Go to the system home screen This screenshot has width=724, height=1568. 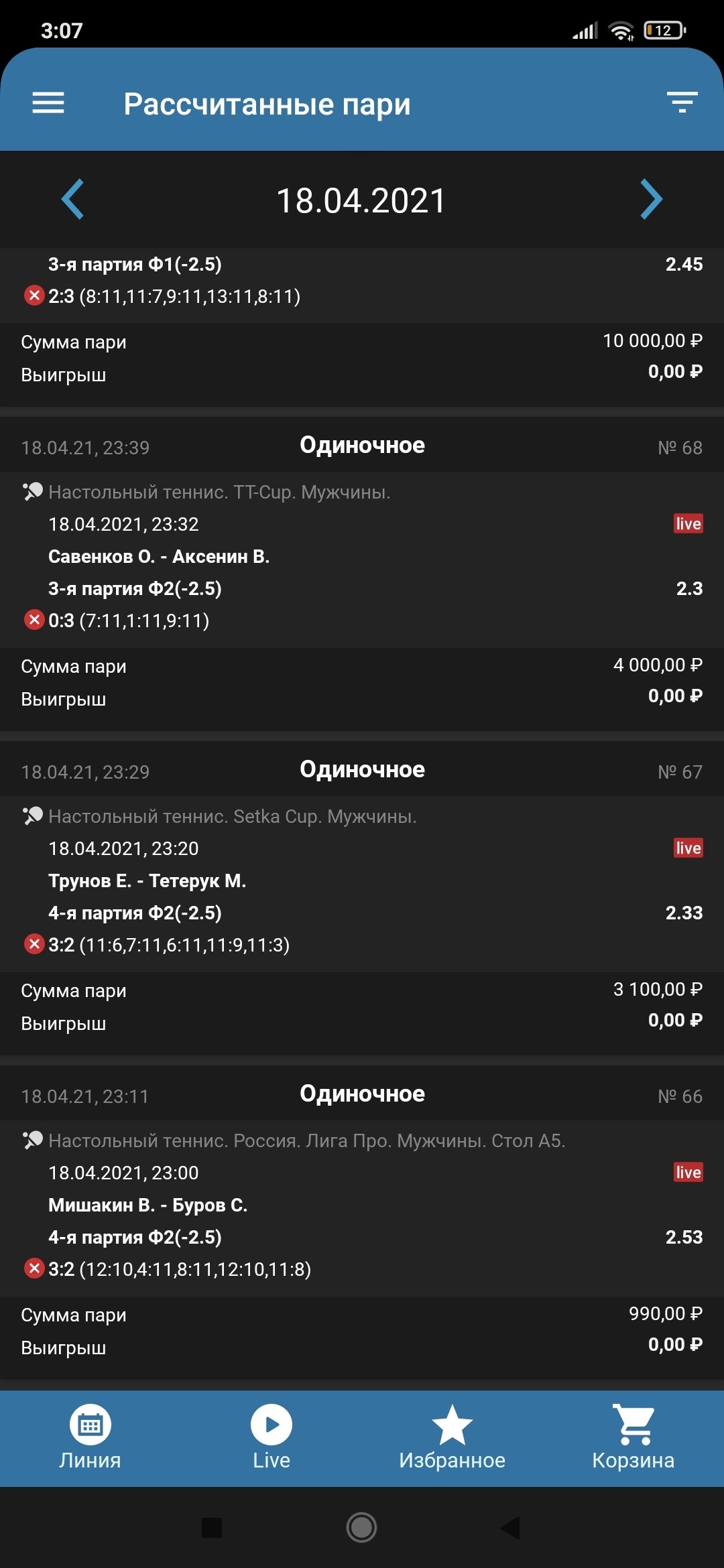pos(362,1528)
